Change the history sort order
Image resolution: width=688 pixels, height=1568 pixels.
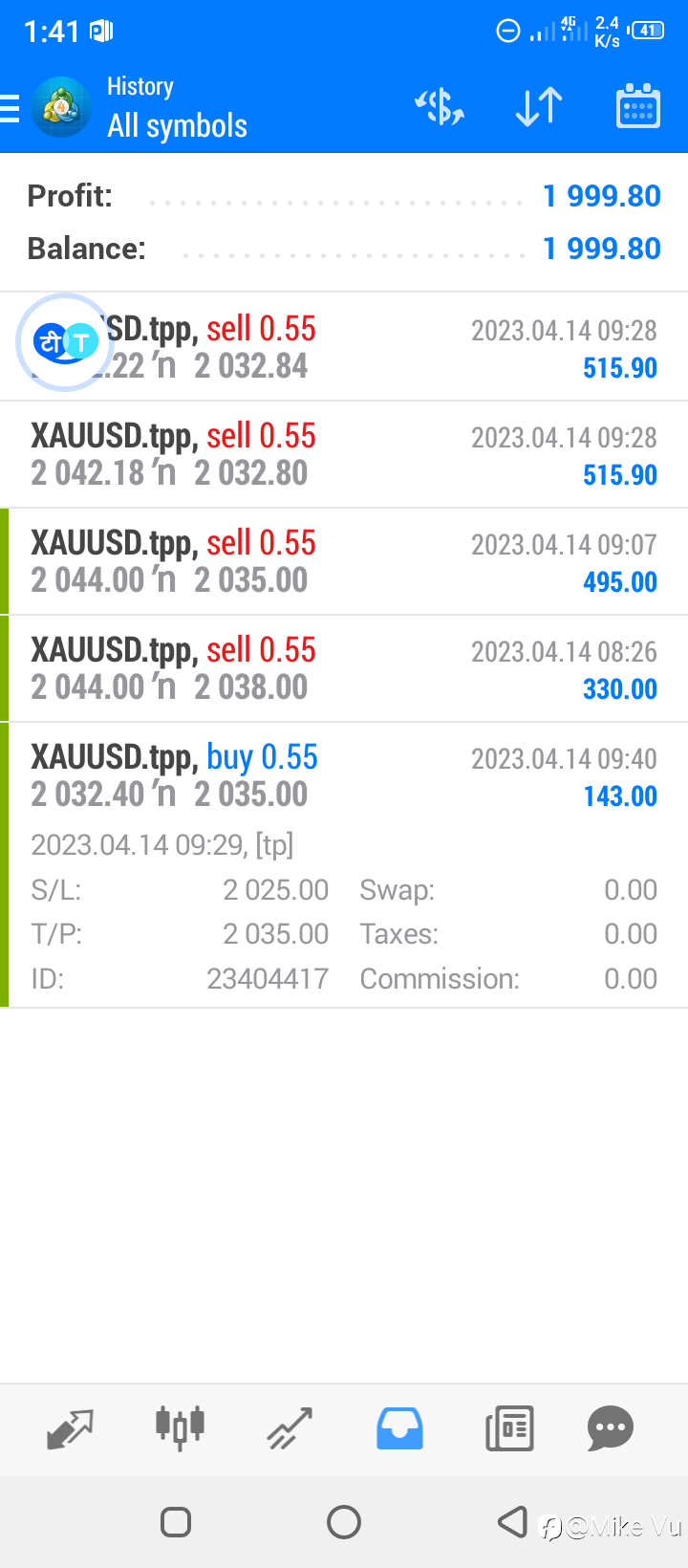[x=539, y=107]
